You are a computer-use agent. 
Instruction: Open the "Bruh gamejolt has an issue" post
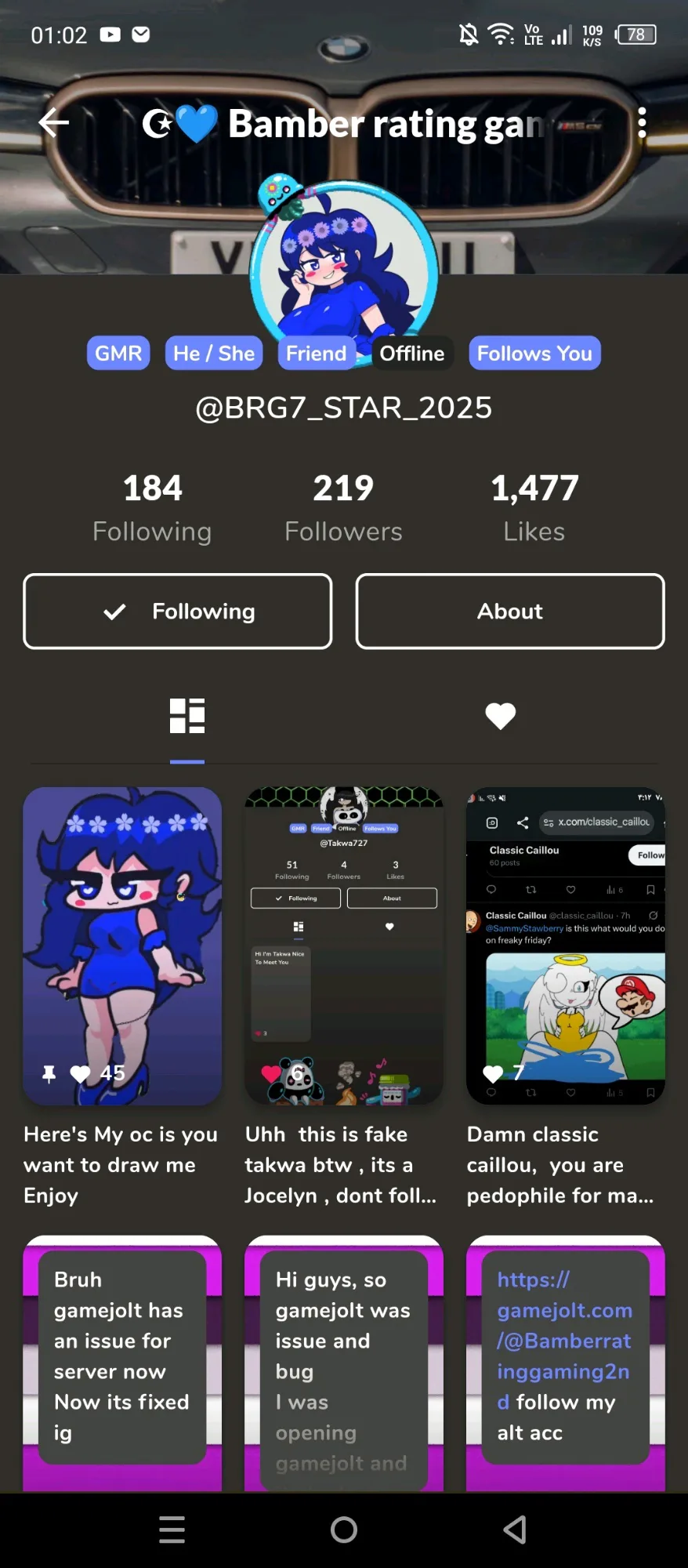point(122,1363)
